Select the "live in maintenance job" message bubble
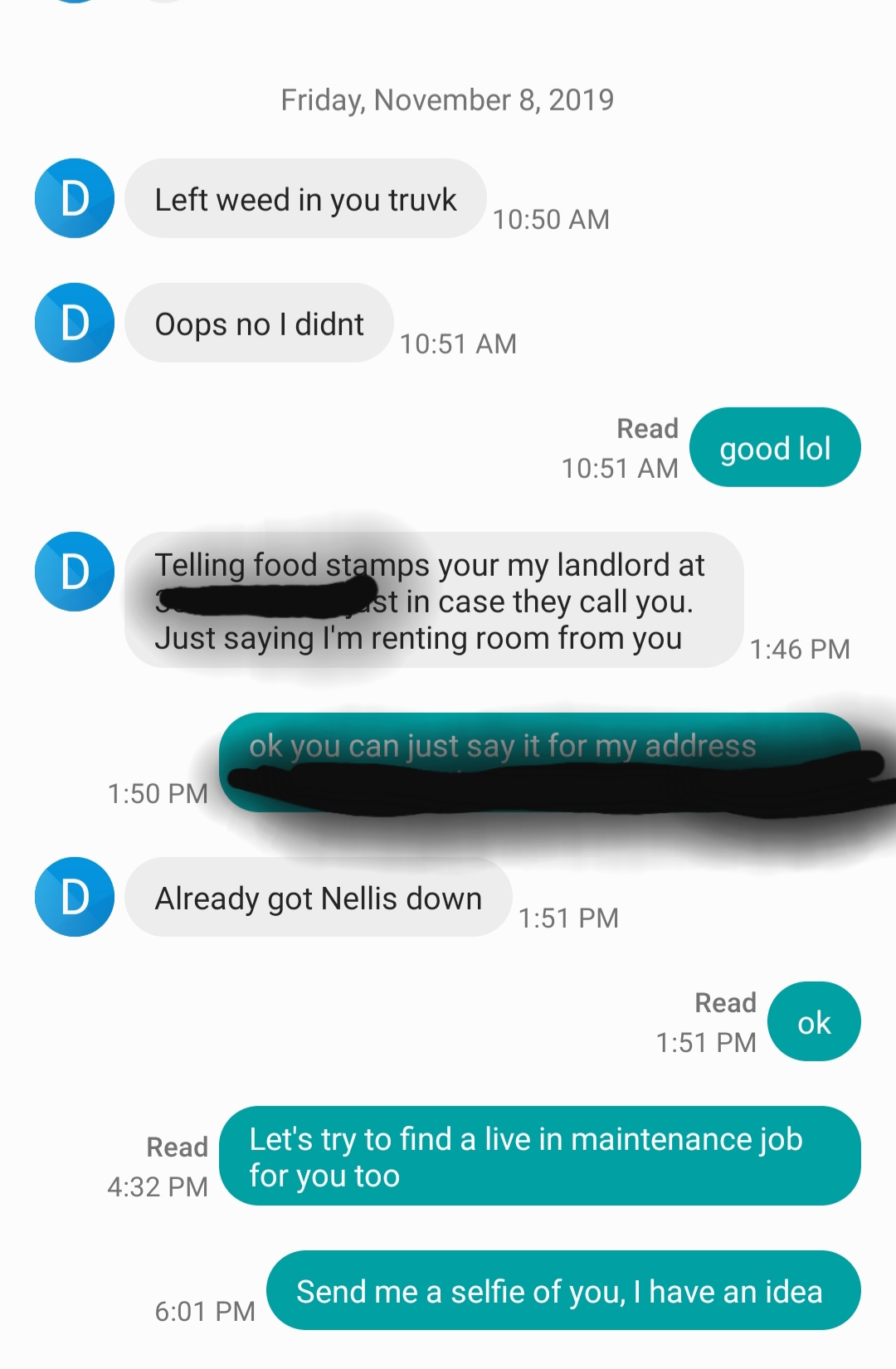The image size is (896, 1369). pyautogui.click(x=539, y=1157)
